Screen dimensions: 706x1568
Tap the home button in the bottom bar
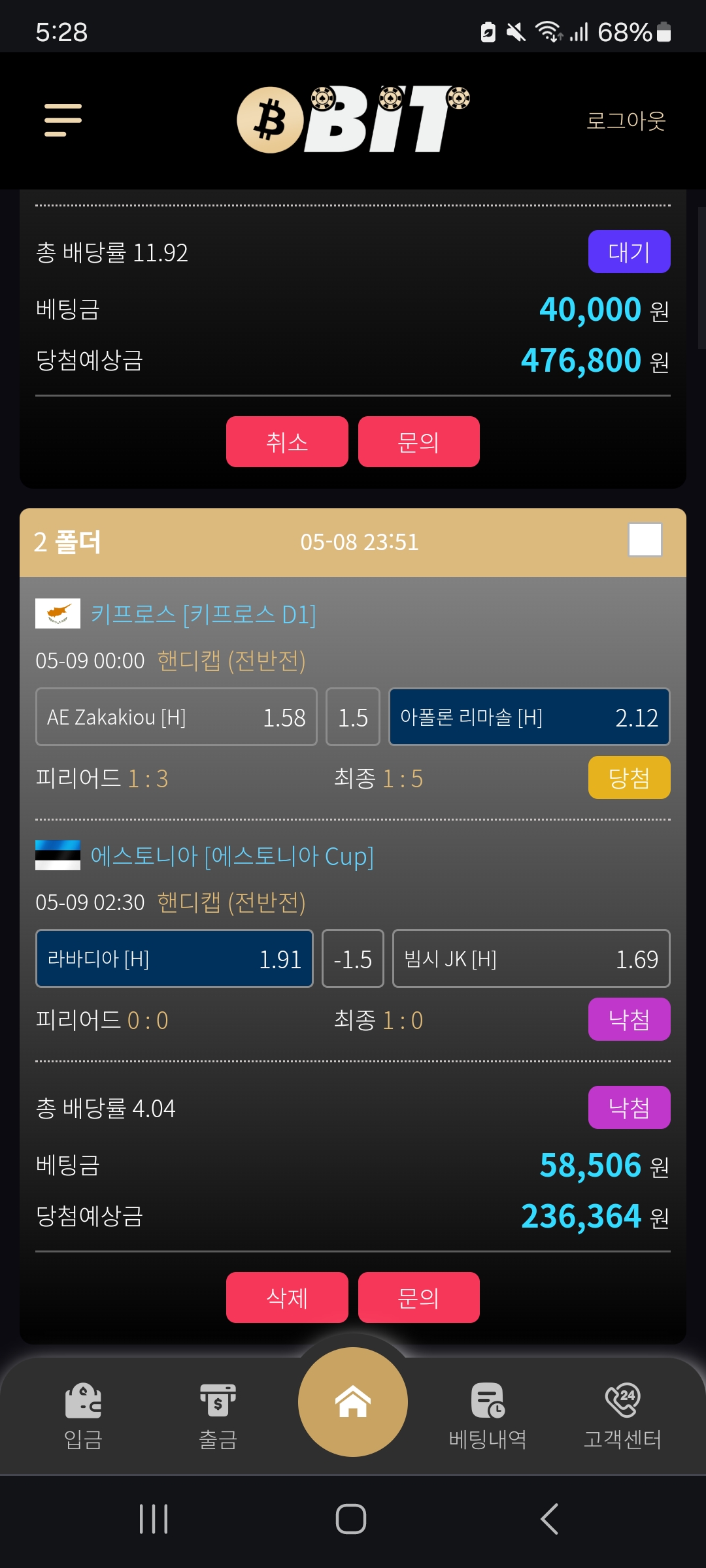tap(353, 1402)
